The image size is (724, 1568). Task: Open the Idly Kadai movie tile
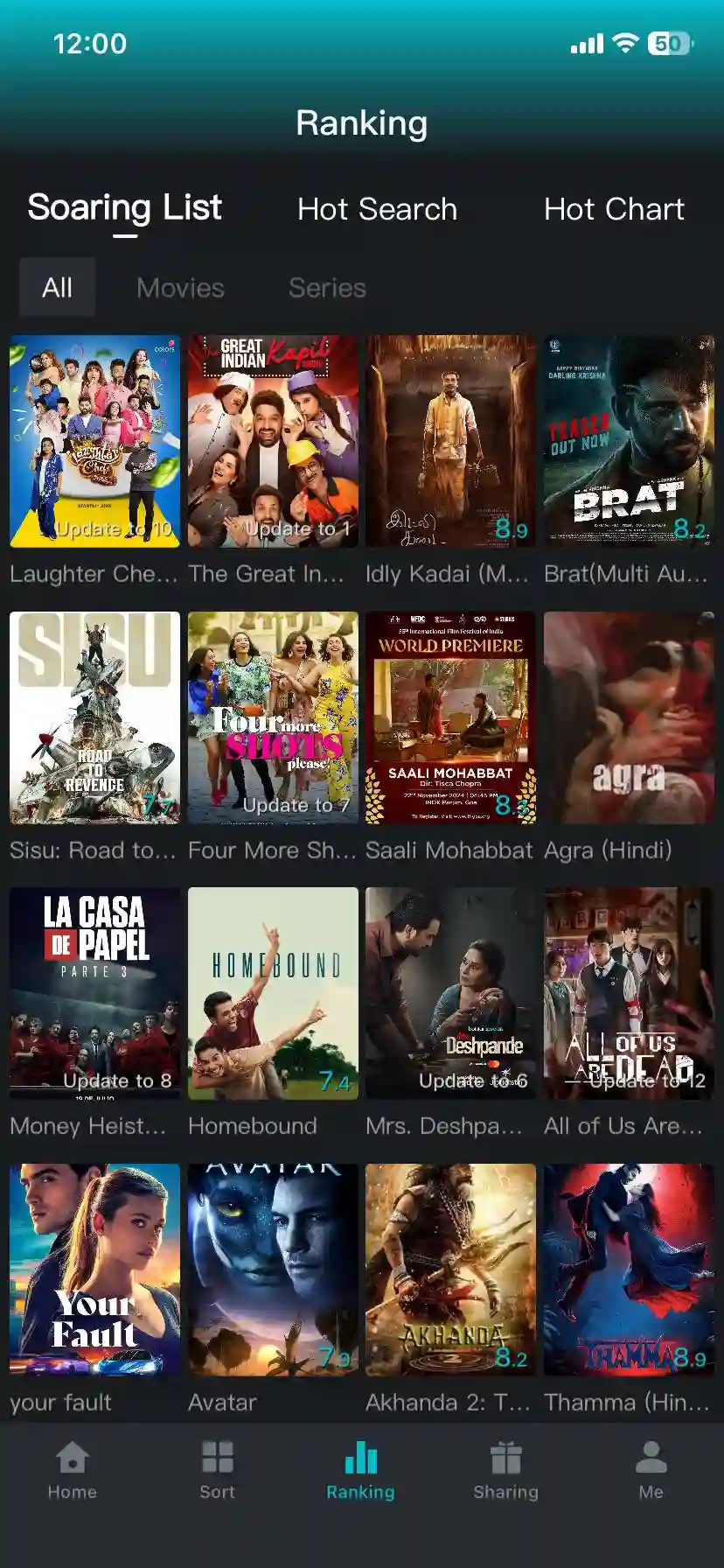coord(450,441)
